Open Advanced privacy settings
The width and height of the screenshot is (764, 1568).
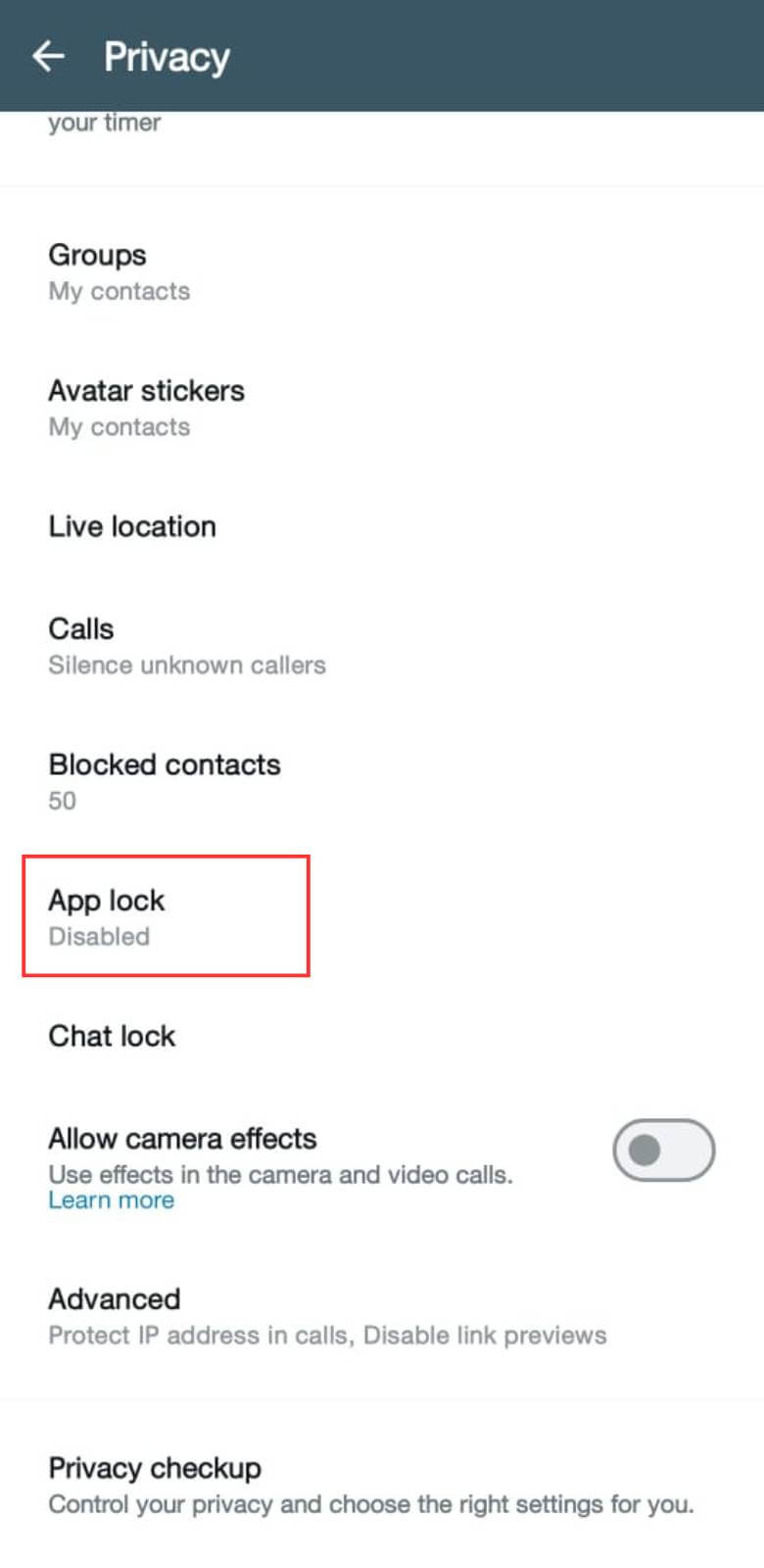pyautogui.click(x=382, y=1316)
